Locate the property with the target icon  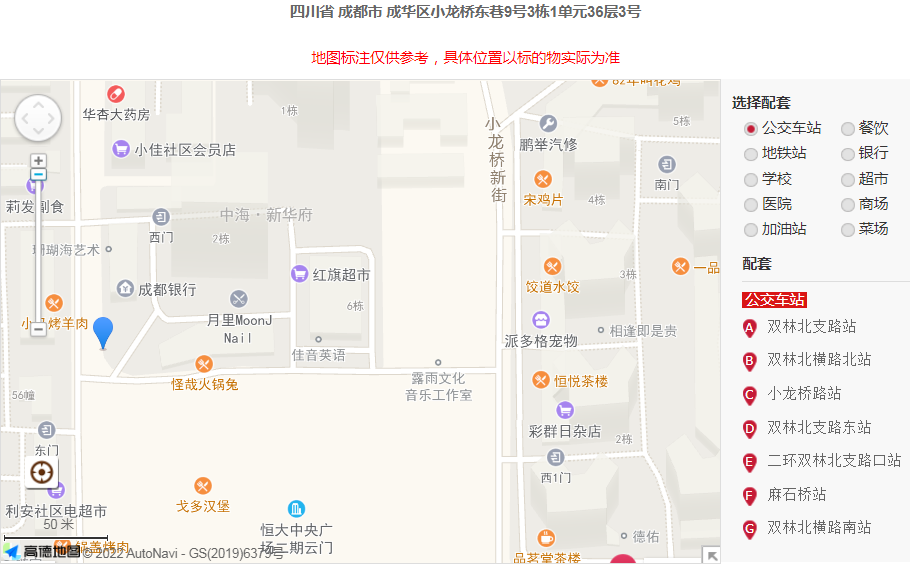[41, 473]
